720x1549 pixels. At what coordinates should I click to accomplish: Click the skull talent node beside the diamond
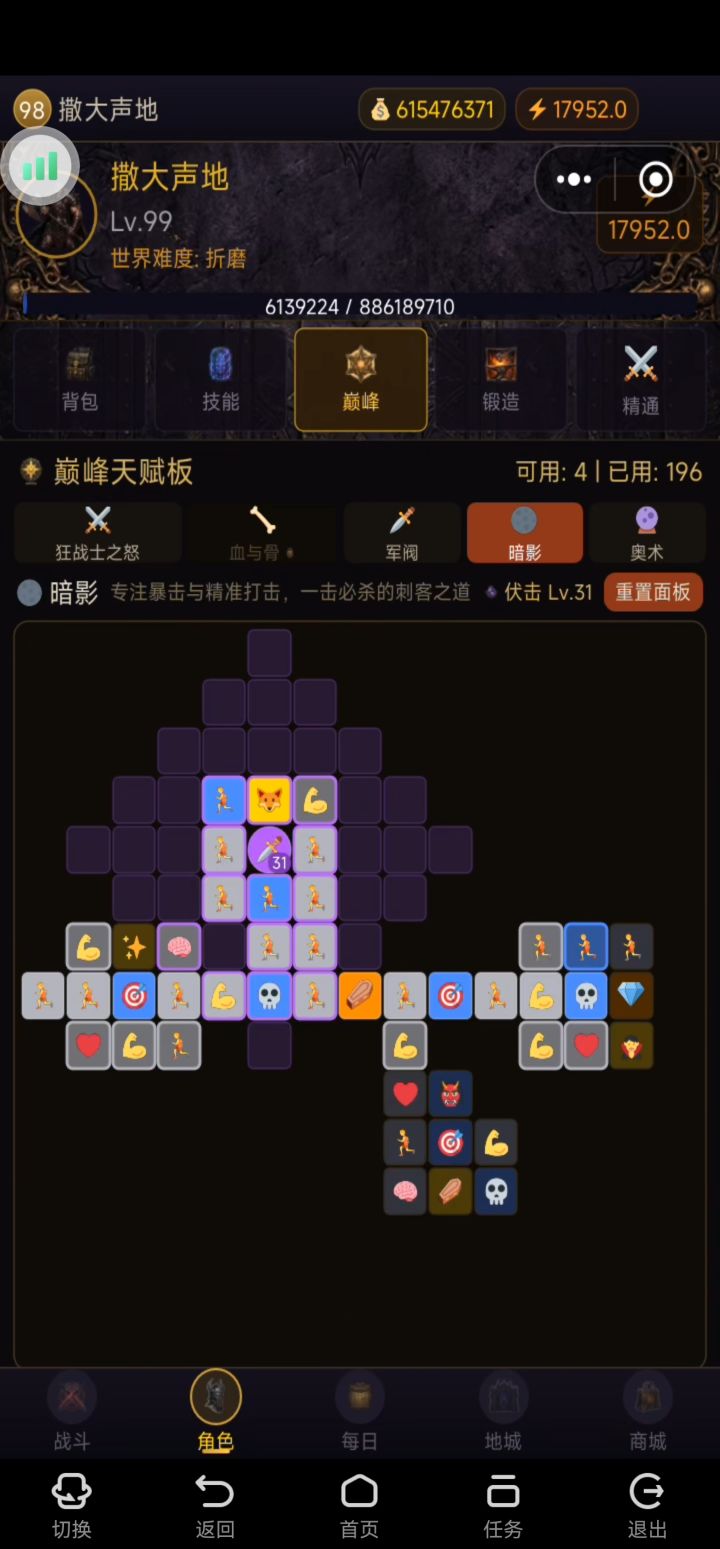point(586,996)
